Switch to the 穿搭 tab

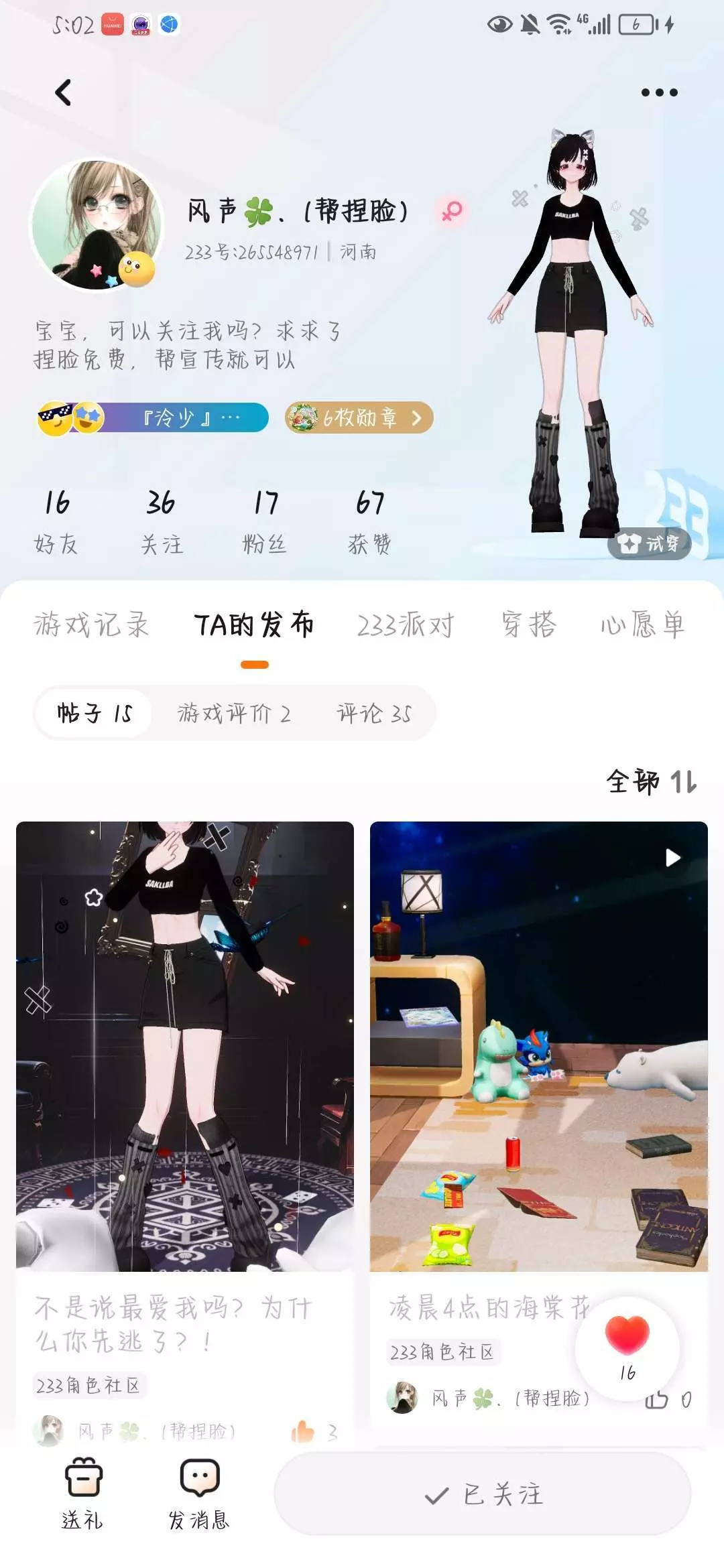(x=529, y=625)
